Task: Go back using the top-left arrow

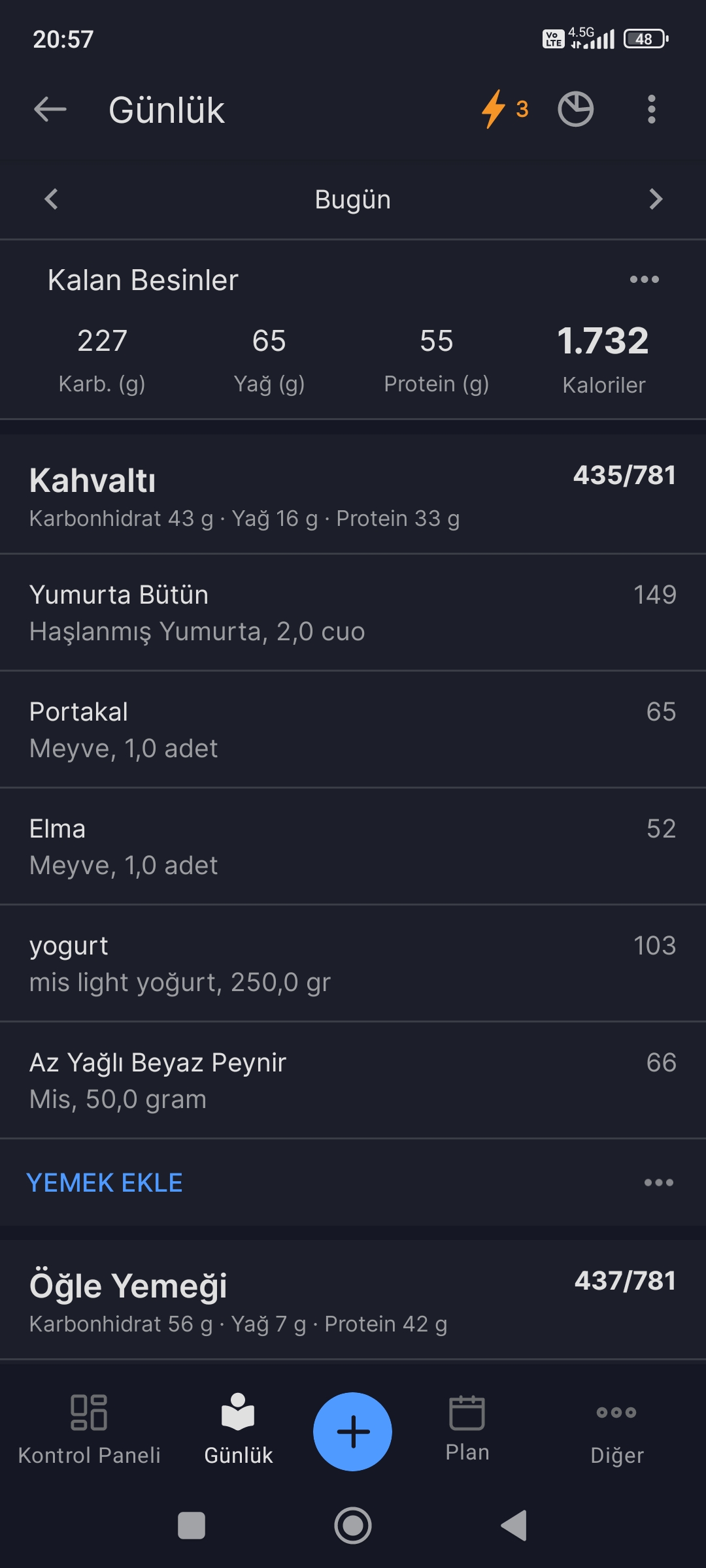Action: (50, 109)
